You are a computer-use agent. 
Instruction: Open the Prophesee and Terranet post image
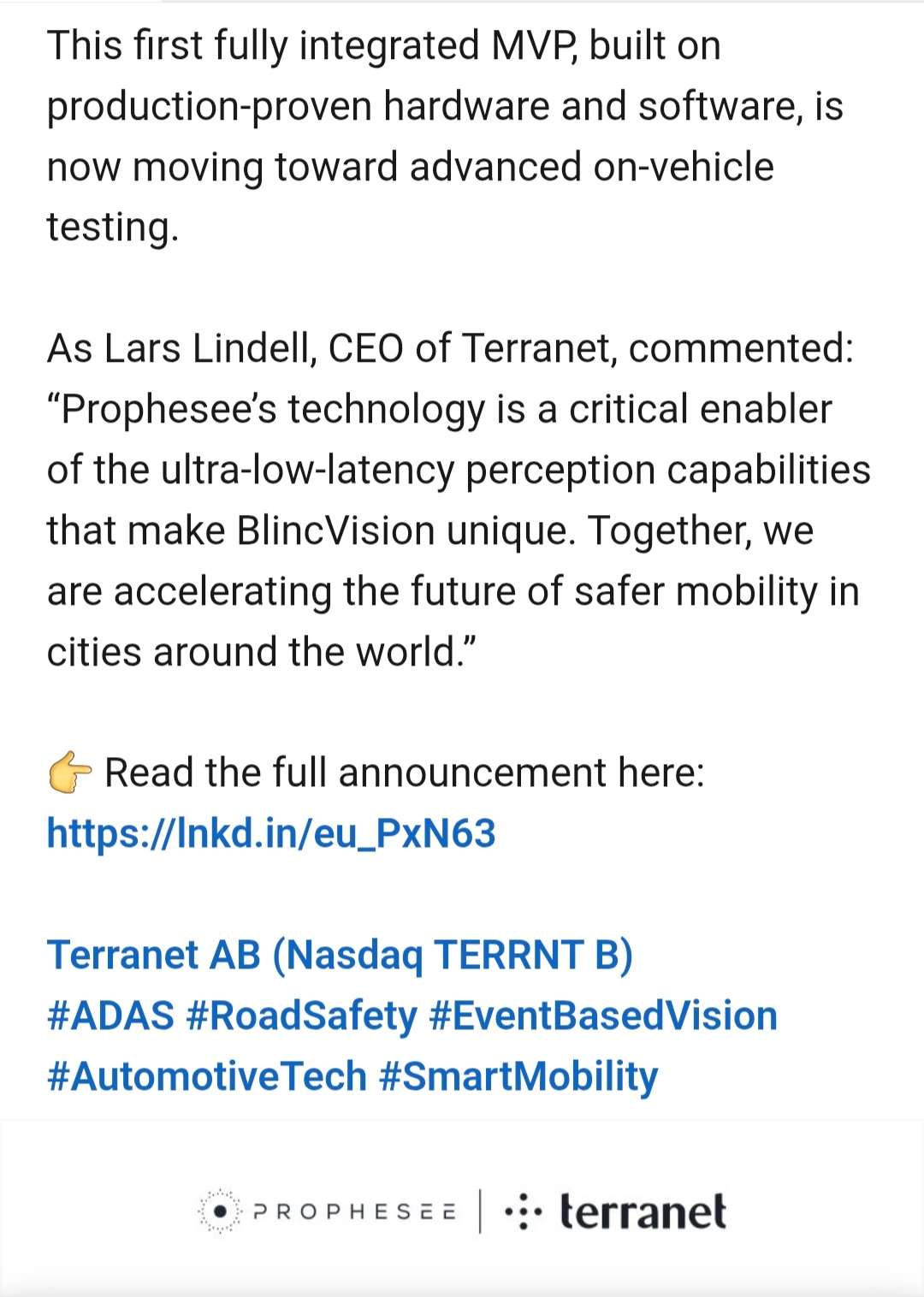[462, 1211]
